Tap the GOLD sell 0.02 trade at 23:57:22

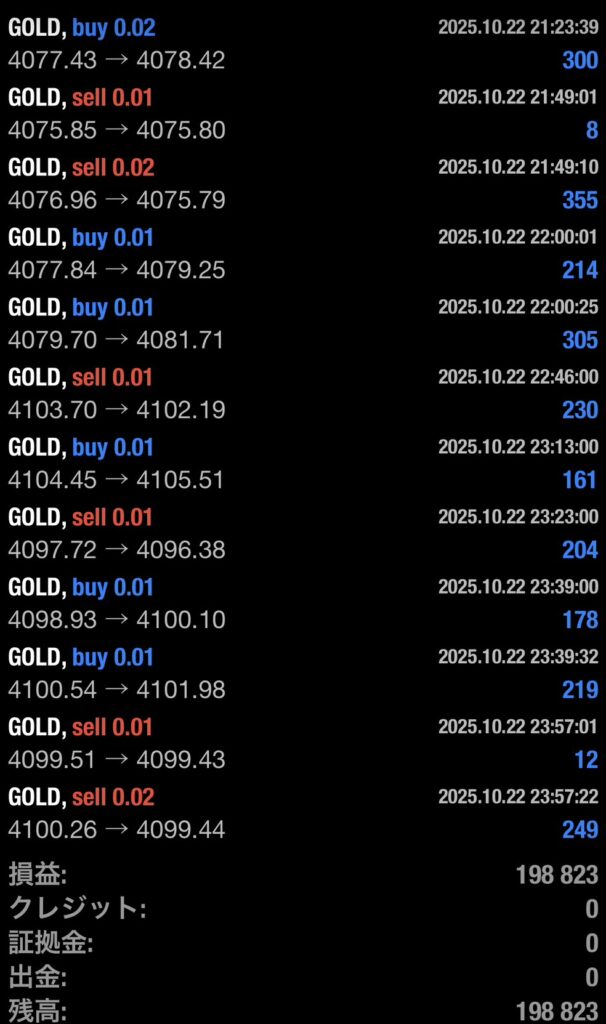tap(302, 814)
